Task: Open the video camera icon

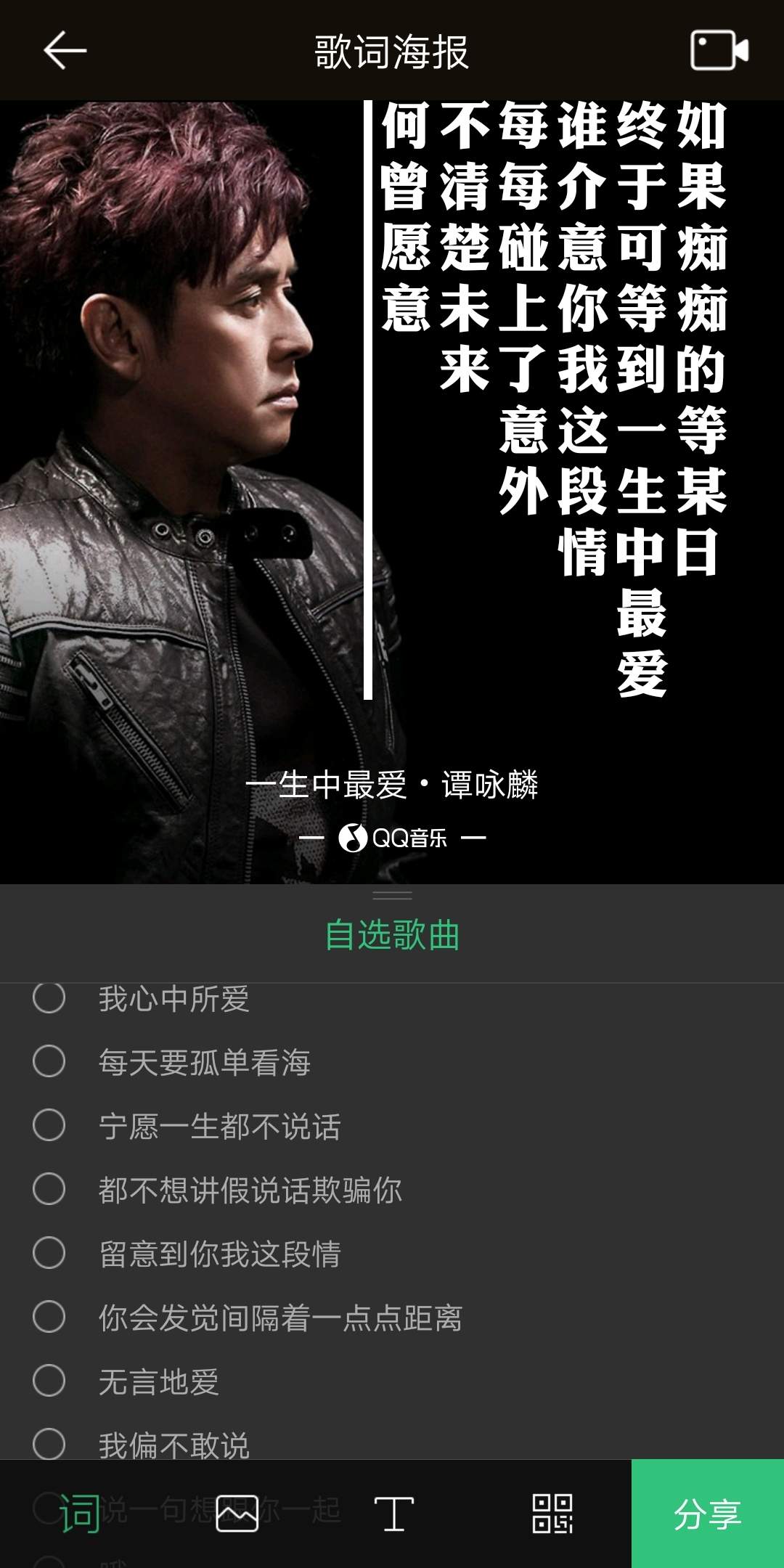Action: 718,50
